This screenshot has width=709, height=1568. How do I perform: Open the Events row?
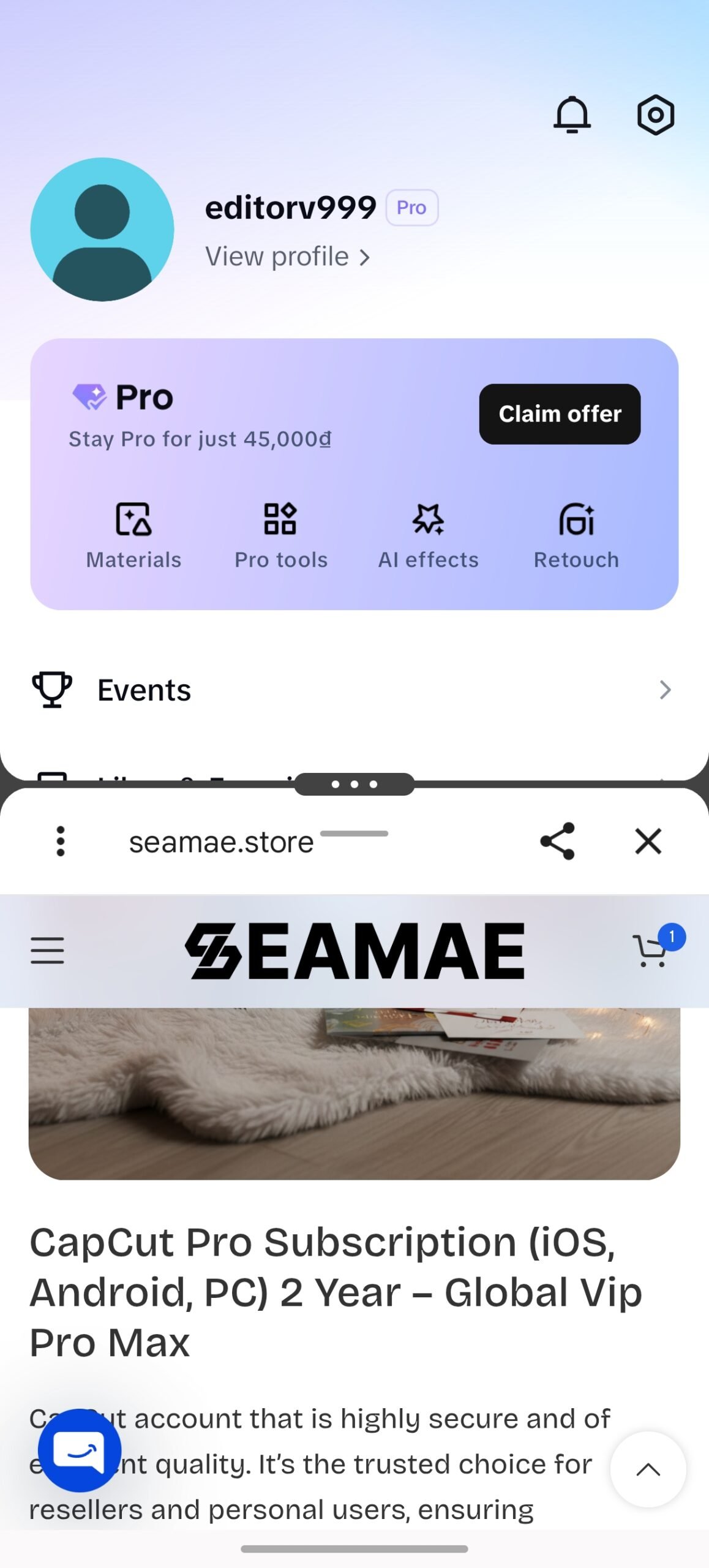(354, 690)
